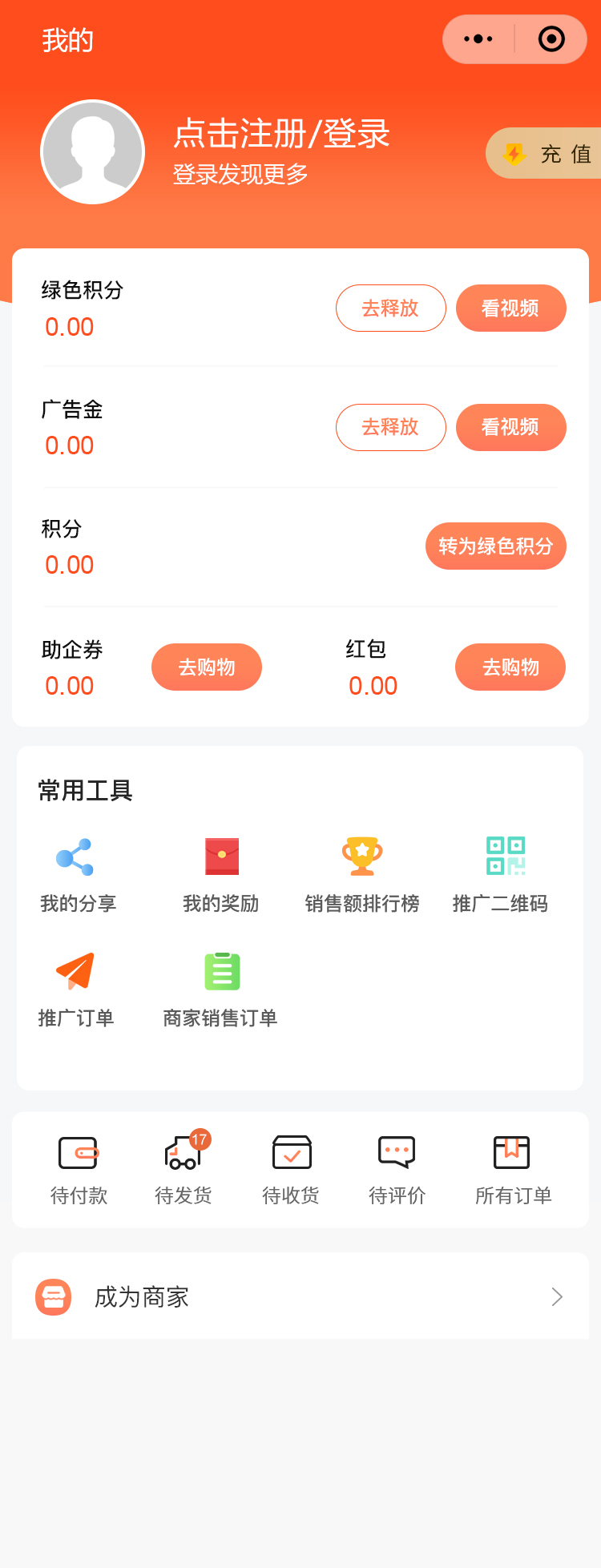View 待付款 pending payment orders
Screen dimensions: 601x1568
coord(79,1170)
